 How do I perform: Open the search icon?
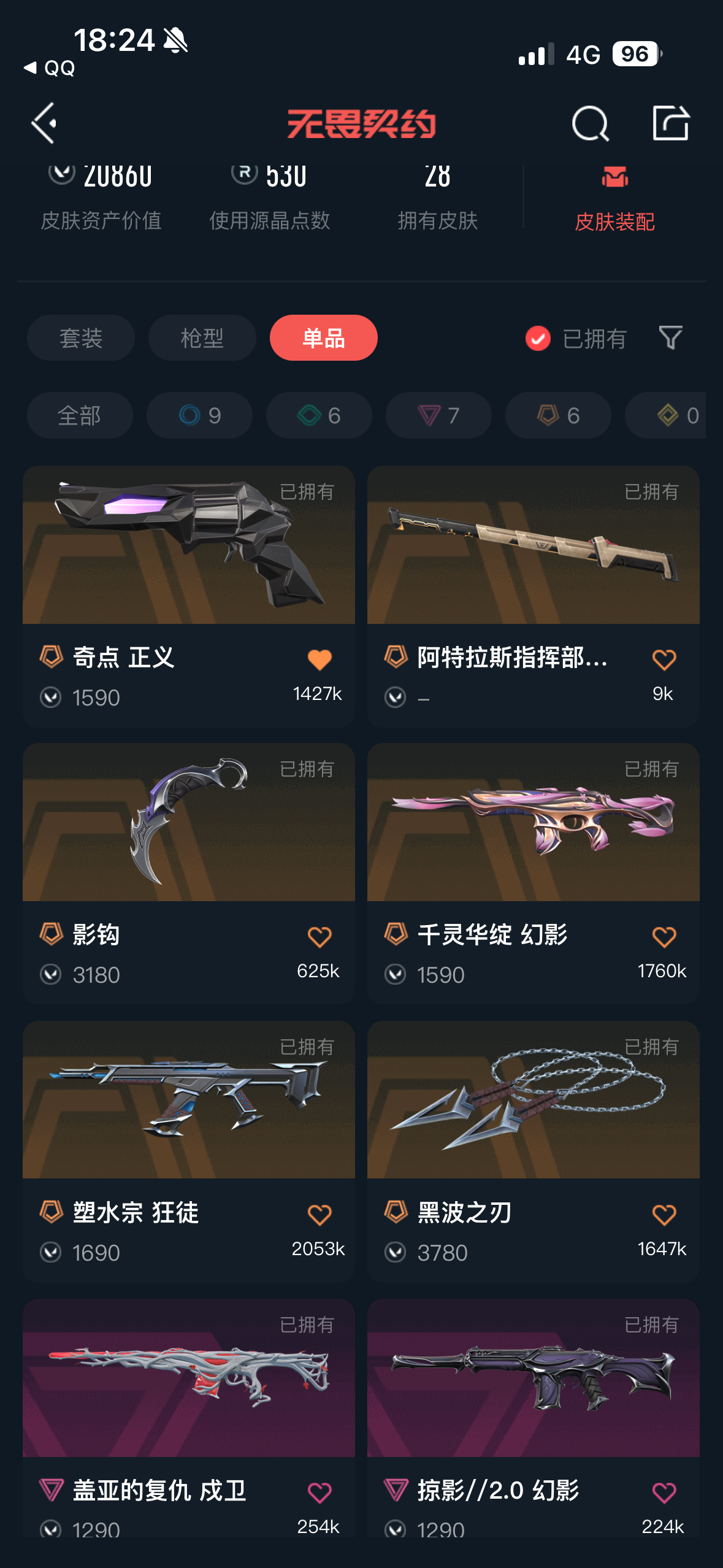pyautogui.click(x=590, y=123)
